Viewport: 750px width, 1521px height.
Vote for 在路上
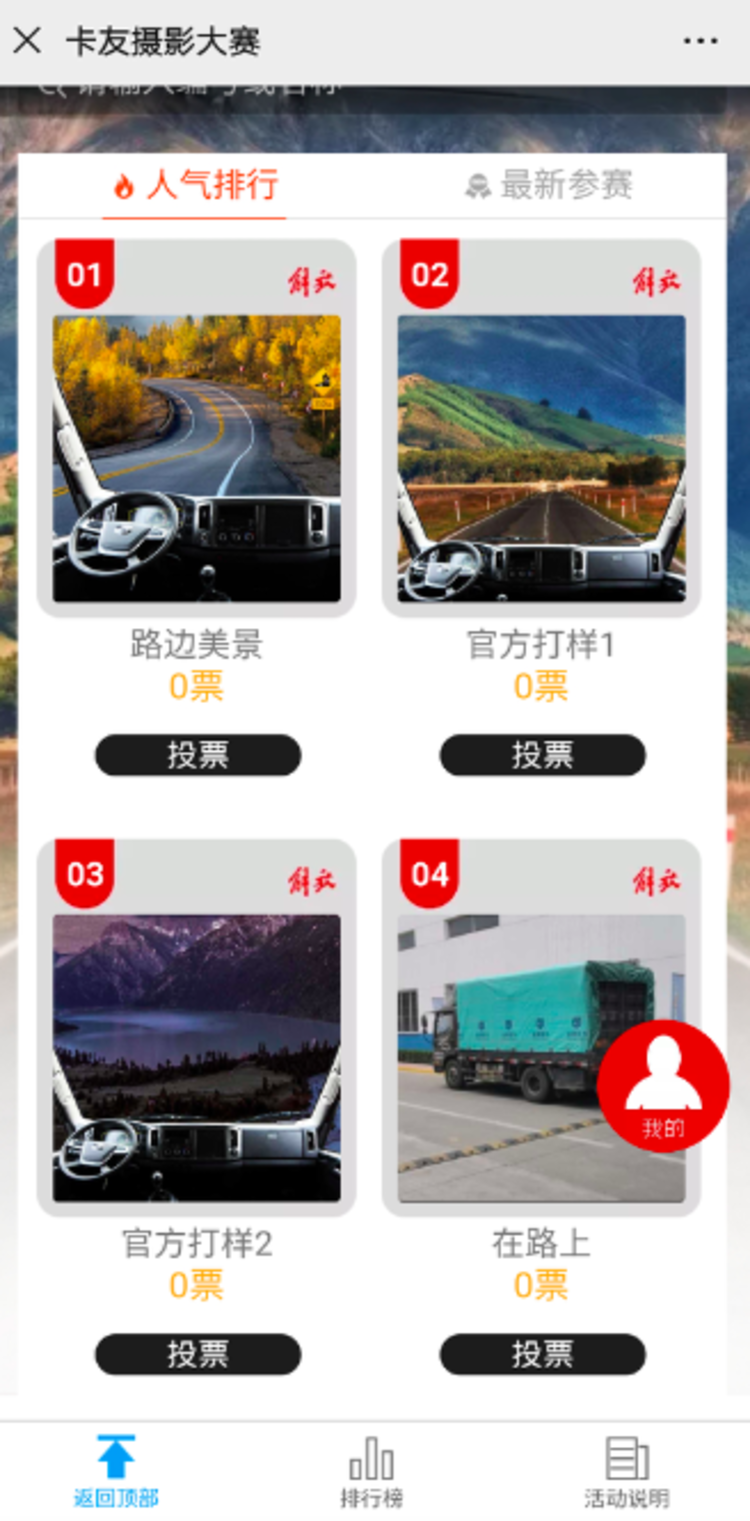[x=542, y=1354]
